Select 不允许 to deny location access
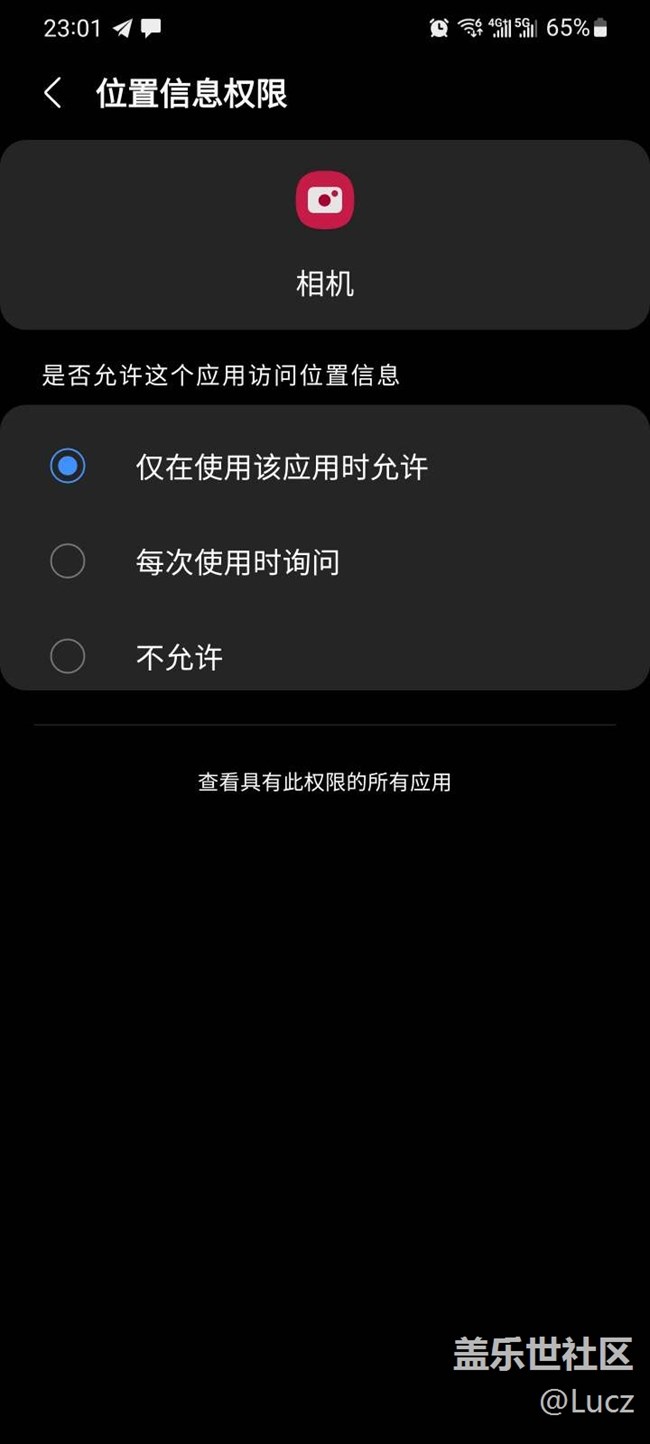The height and width of the screenshot is (1444, 650). 325,656
